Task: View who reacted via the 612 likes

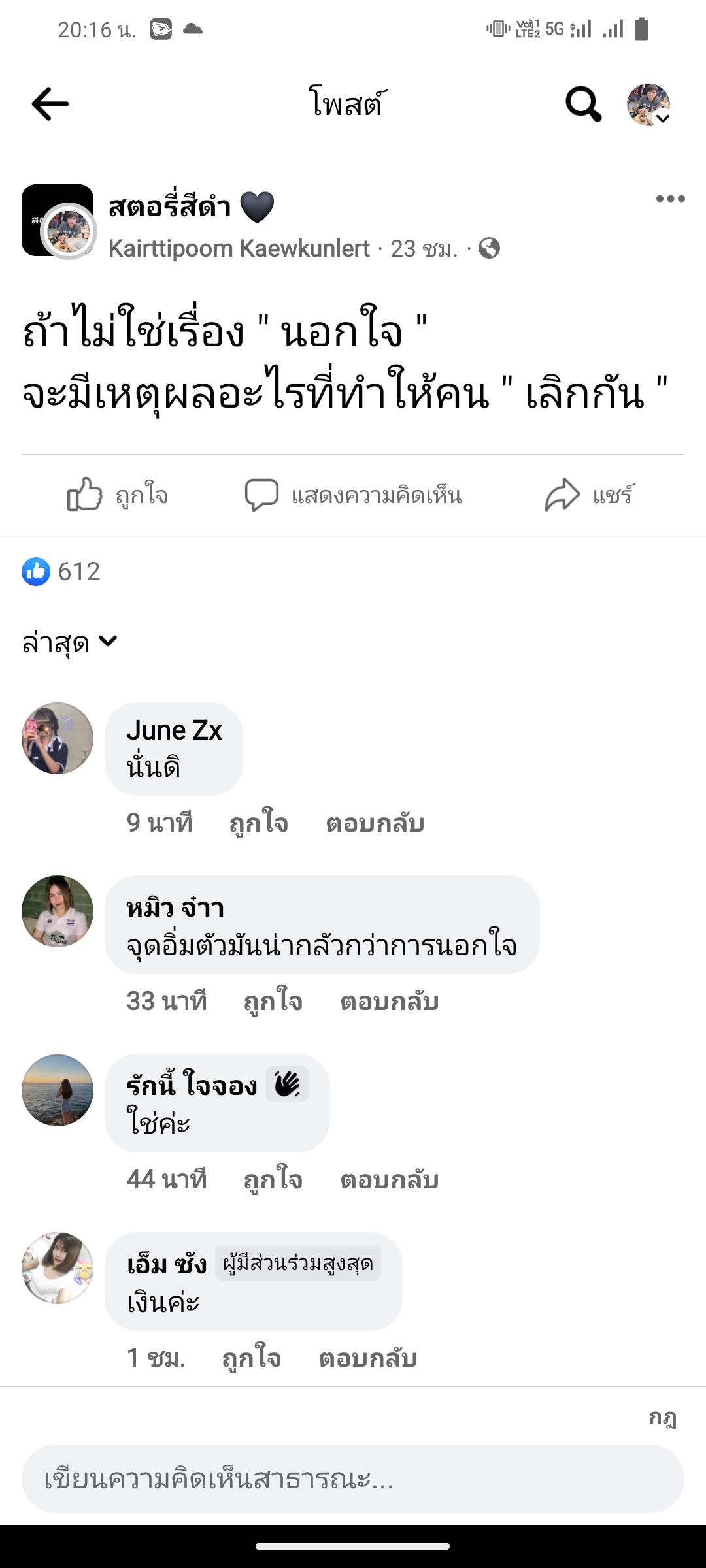Action: [61, 572]
